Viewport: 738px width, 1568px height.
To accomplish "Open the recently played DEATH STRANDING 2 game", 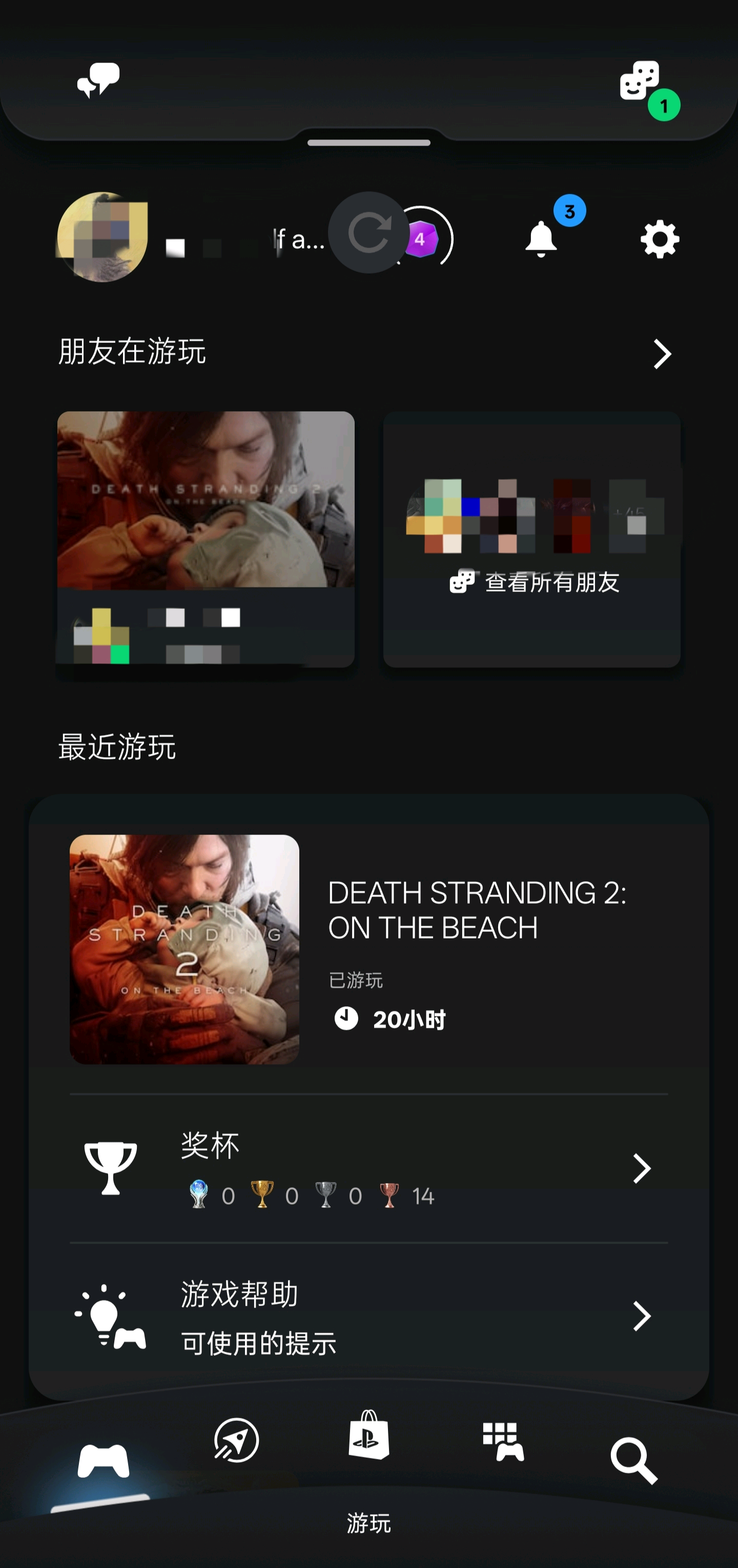I will [368, 948].
